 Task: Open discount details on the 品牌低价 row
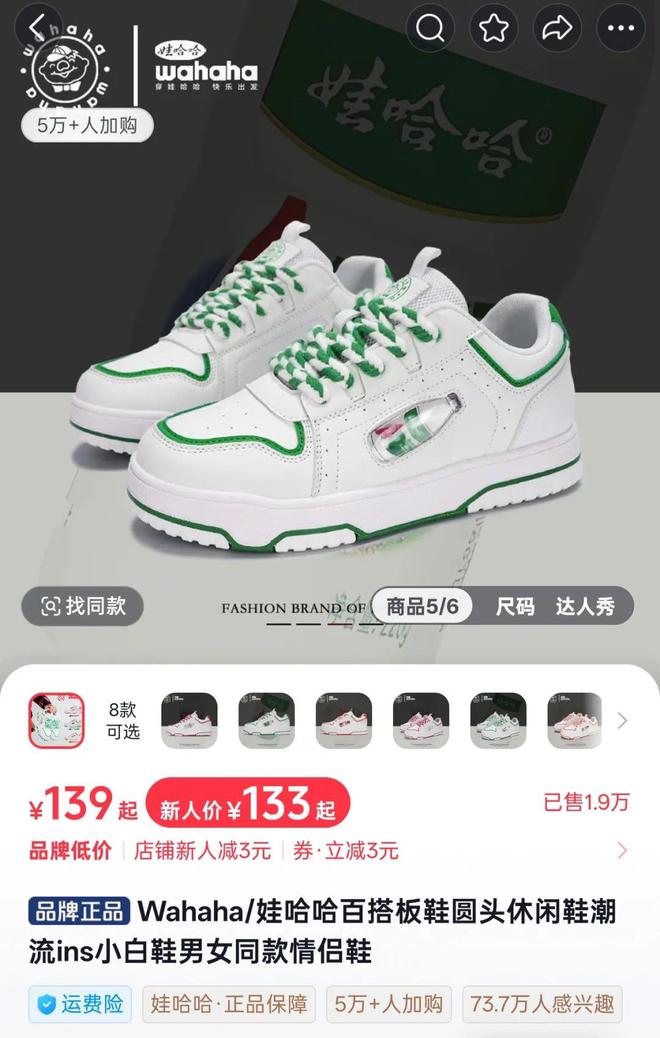(622, 851)
